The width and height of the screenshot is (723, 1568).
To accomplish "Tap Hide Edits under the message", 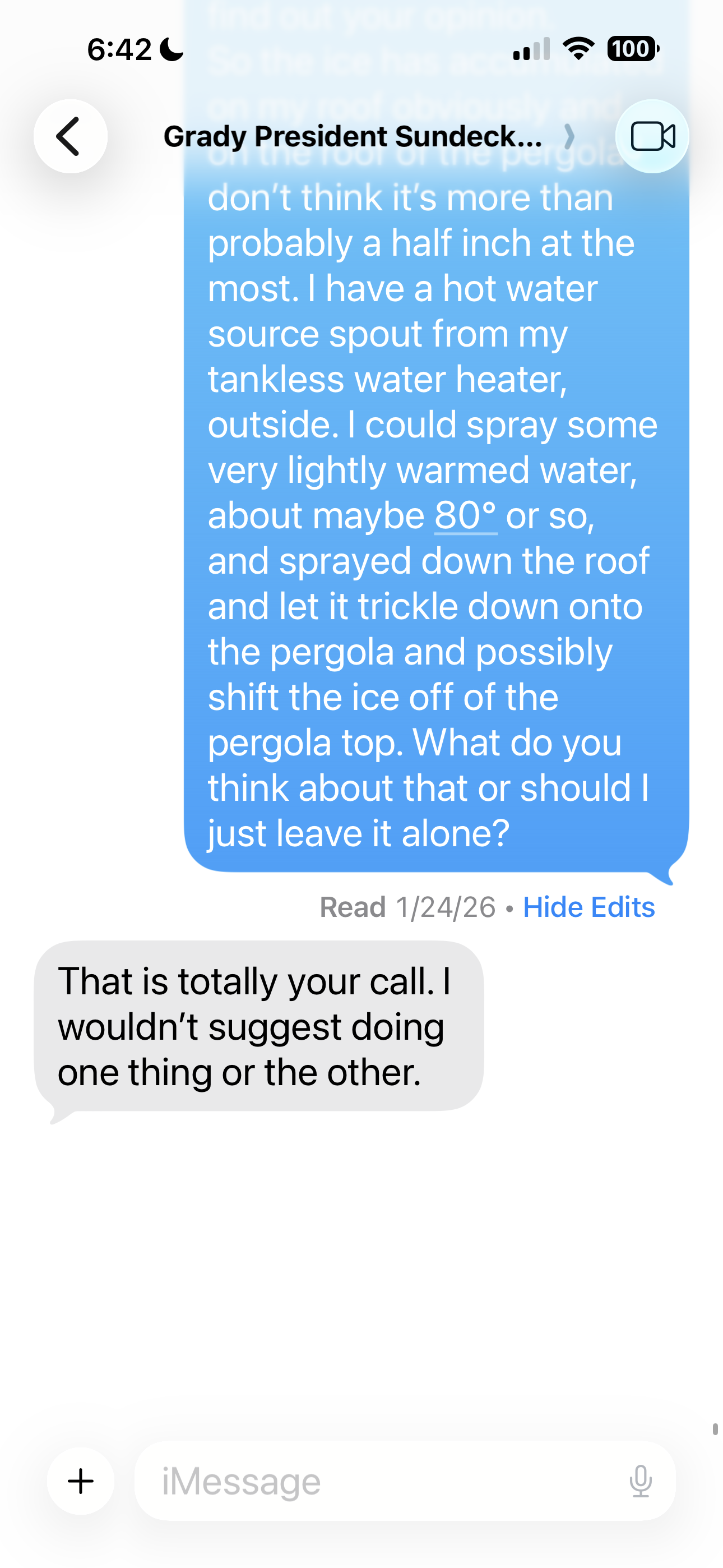I will [x=588, y=907].
